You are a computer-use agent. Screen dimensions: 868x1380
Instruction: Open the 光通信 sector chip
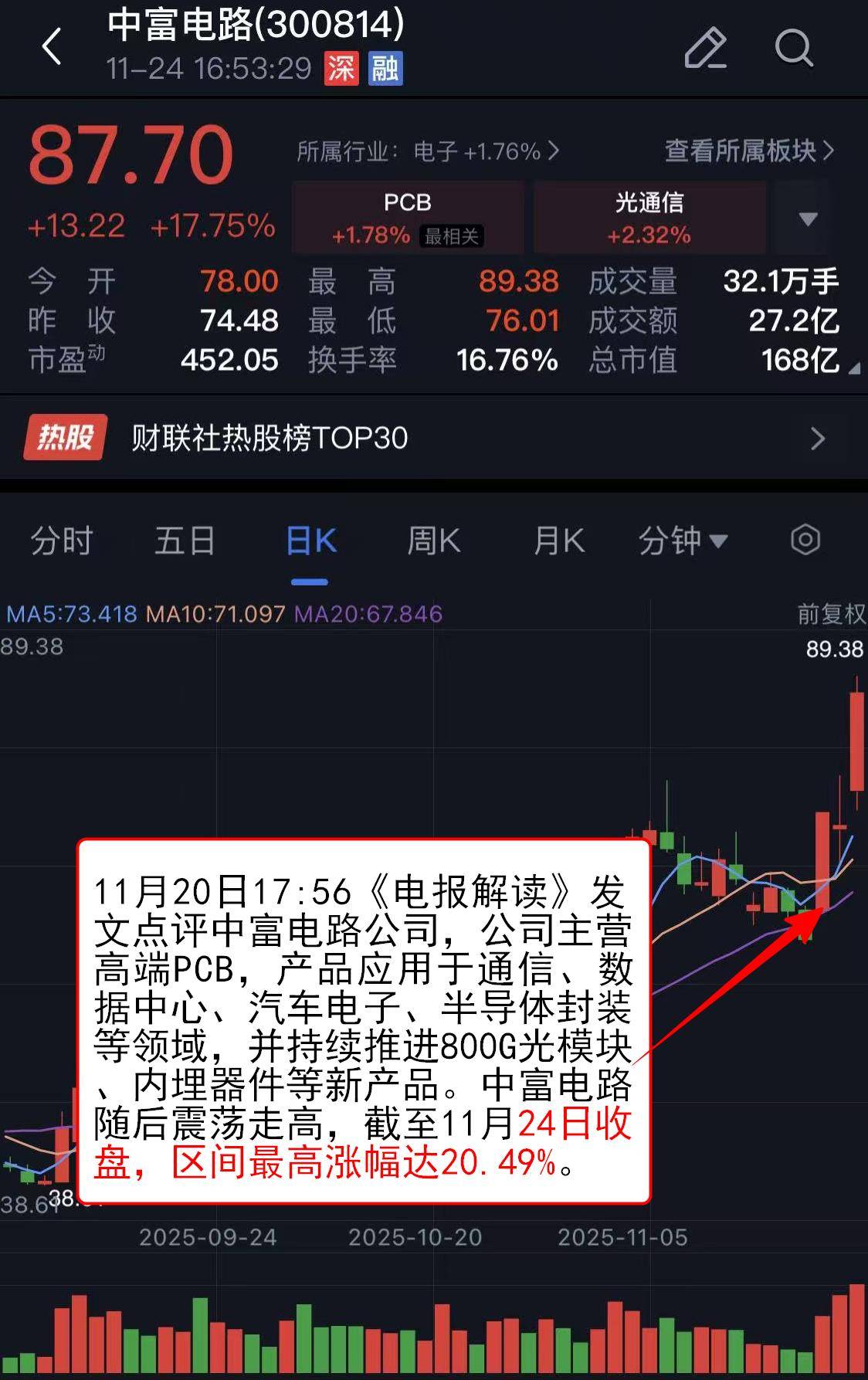click(649, 218)
